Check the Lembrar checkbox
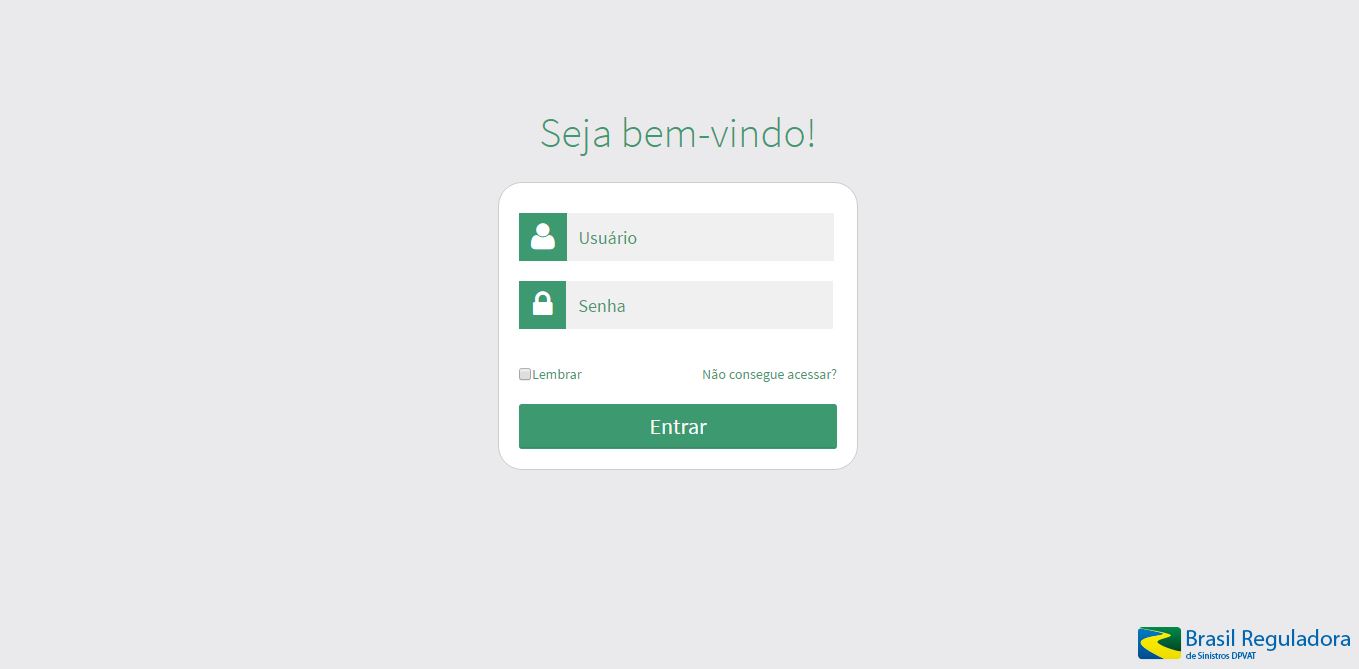This screenshot has width=1359, height=669. [x=525, y=374]
